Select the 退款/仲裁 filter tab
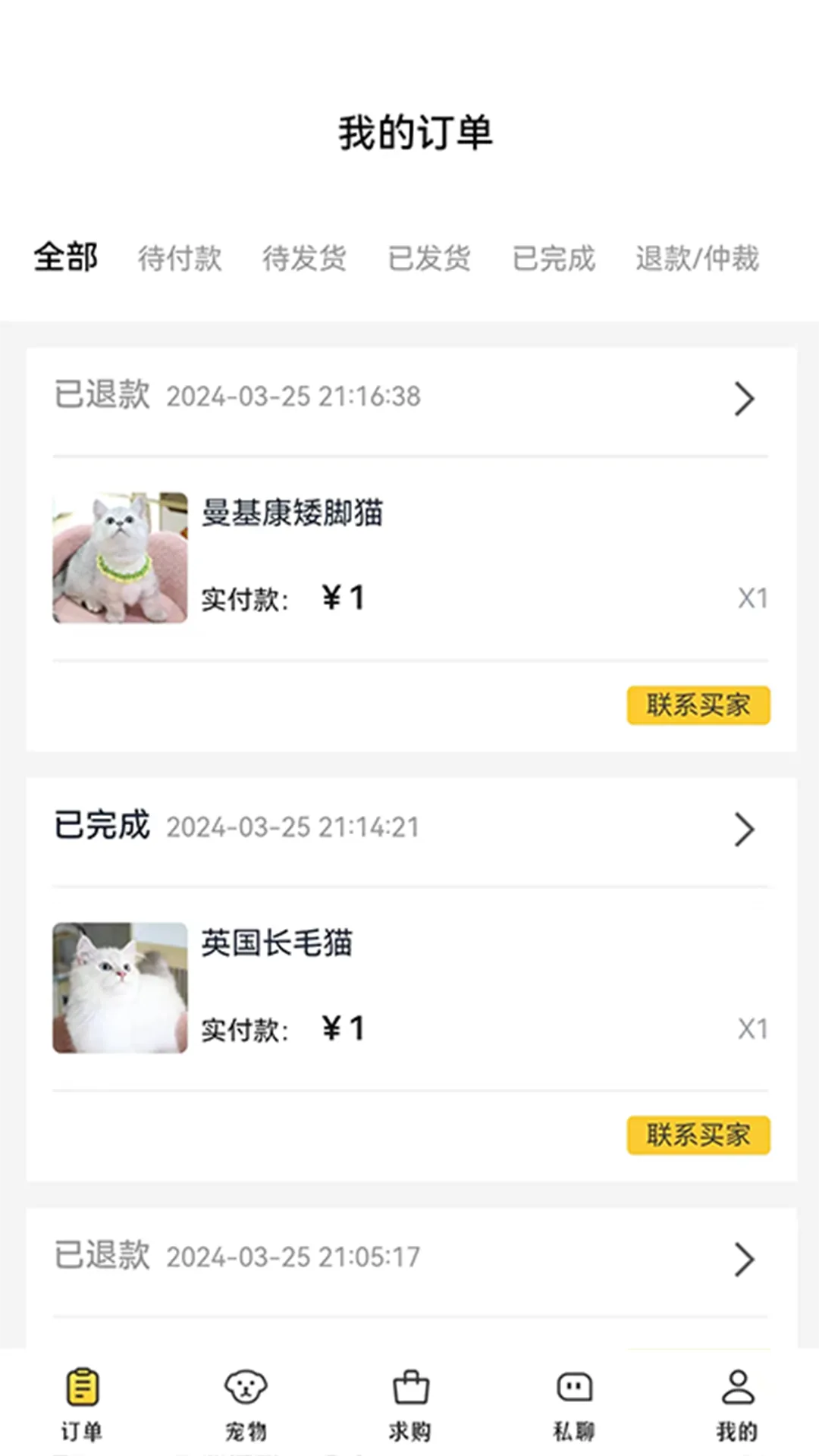The image size is (819, 1456). click(x=697, y=259)
